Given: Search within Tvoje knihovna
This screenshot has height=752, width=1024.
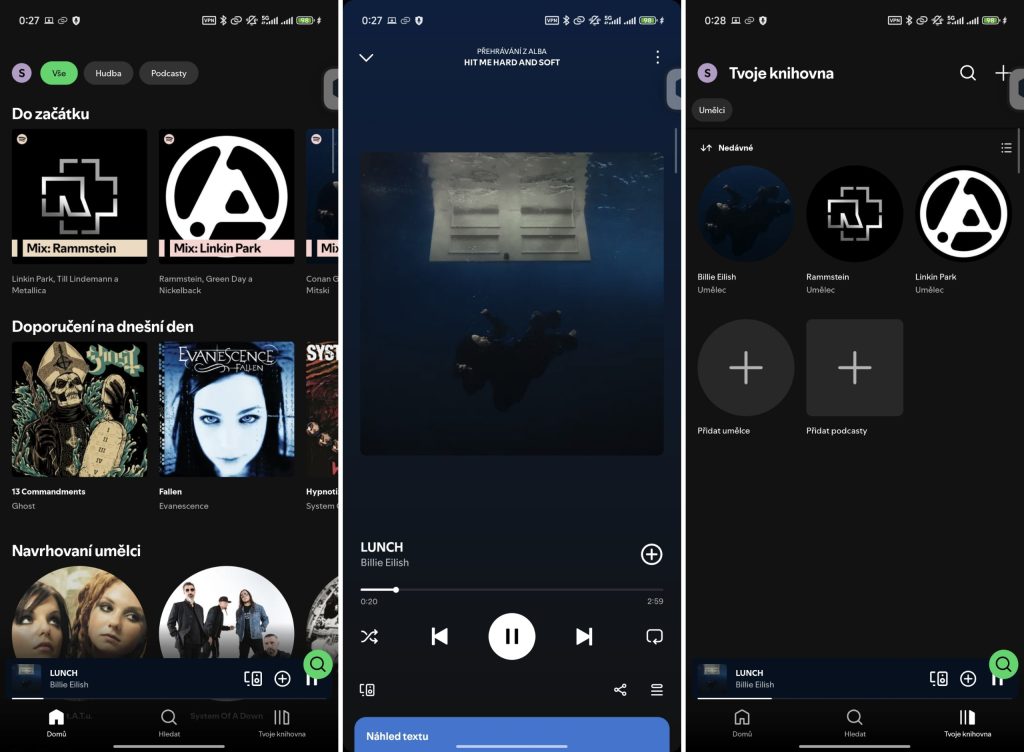Looking at the screenshot, I should tap(967, 73).
